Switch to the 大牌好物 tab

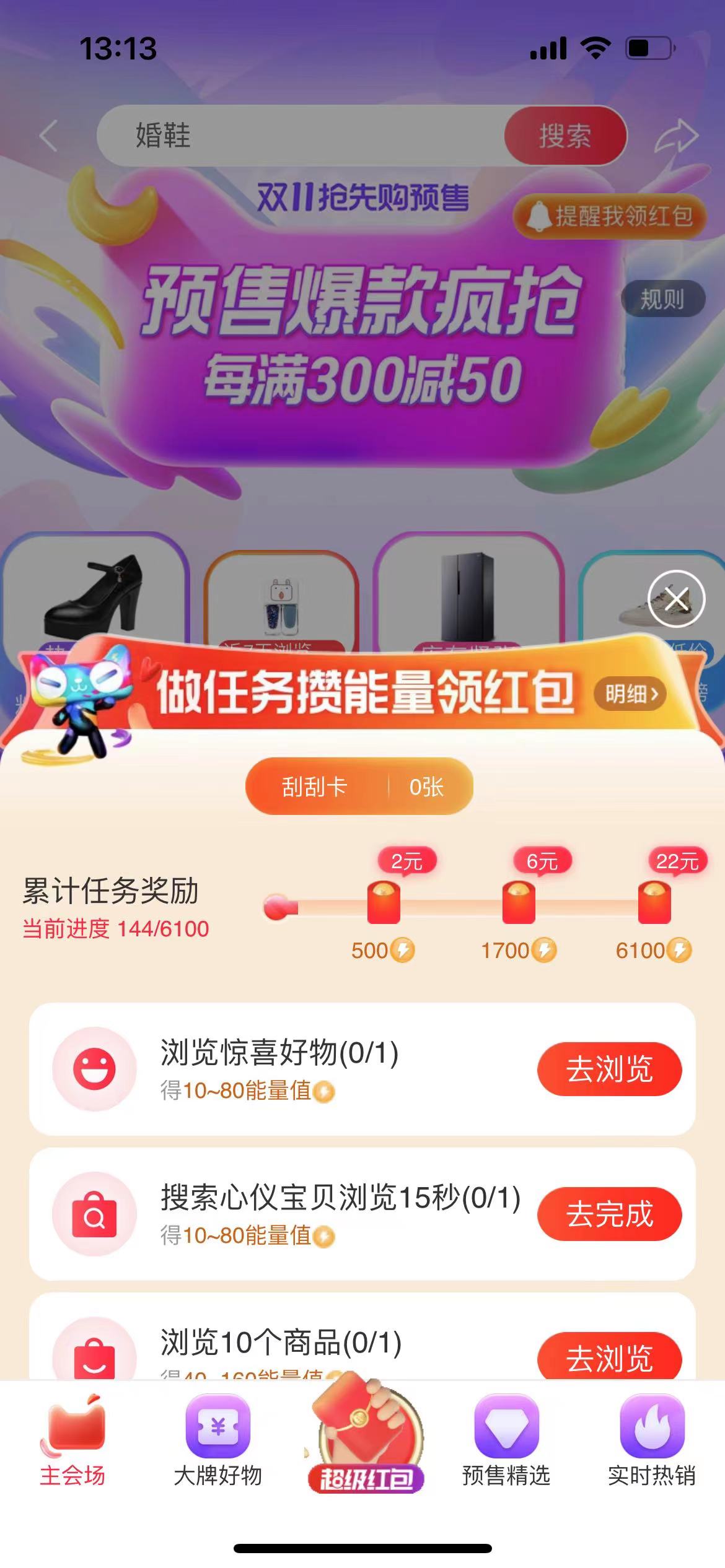tap(217, 1443)
